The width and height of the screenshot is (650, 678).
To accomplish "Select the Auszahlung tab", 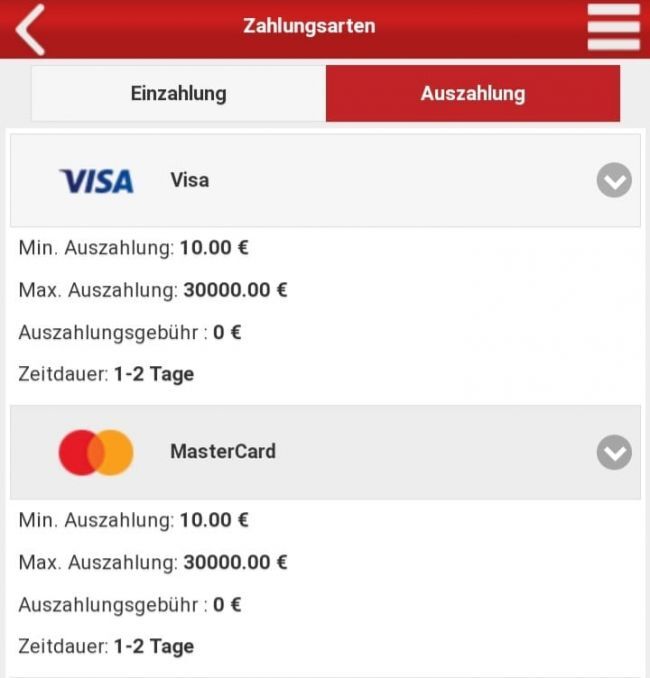I will pyautogui.click(x=472, y=94).
